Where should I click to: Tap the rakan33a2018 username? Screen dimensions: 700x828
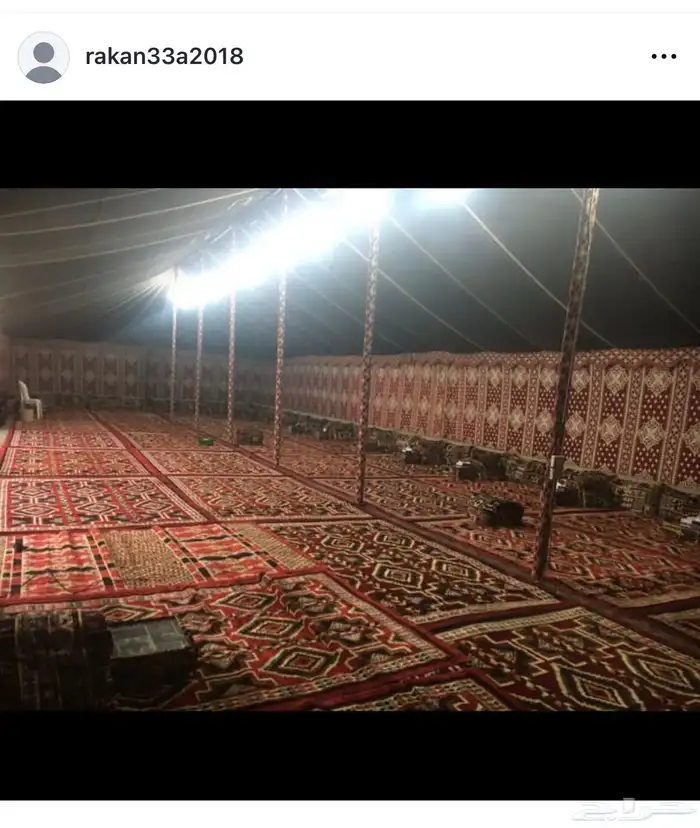(164, 57)
